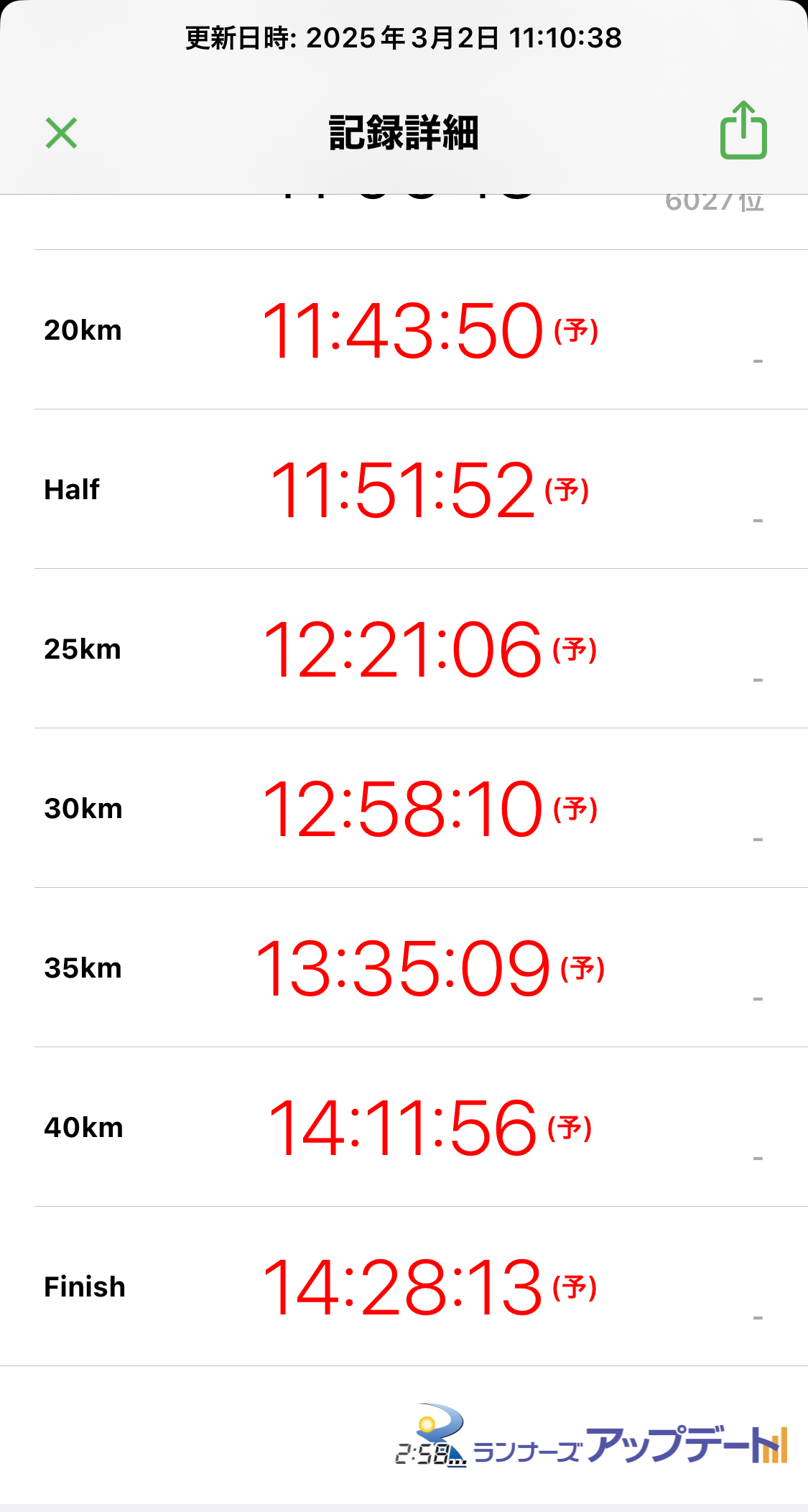Share the record details
808x1512 pixels.
pos(743,130)
